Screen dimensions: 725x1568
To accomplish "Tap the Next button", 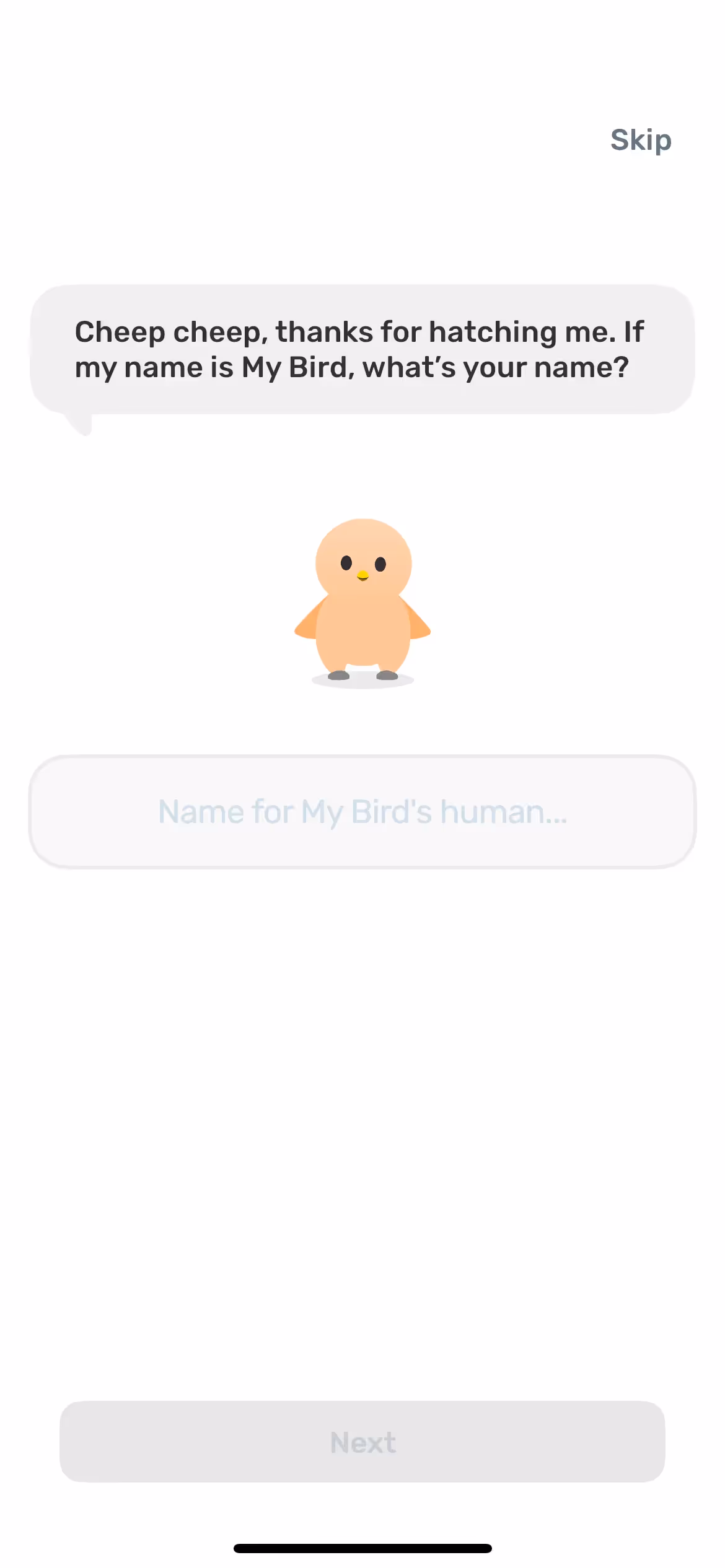I will pyautogui.click(x=362, y=1442).
